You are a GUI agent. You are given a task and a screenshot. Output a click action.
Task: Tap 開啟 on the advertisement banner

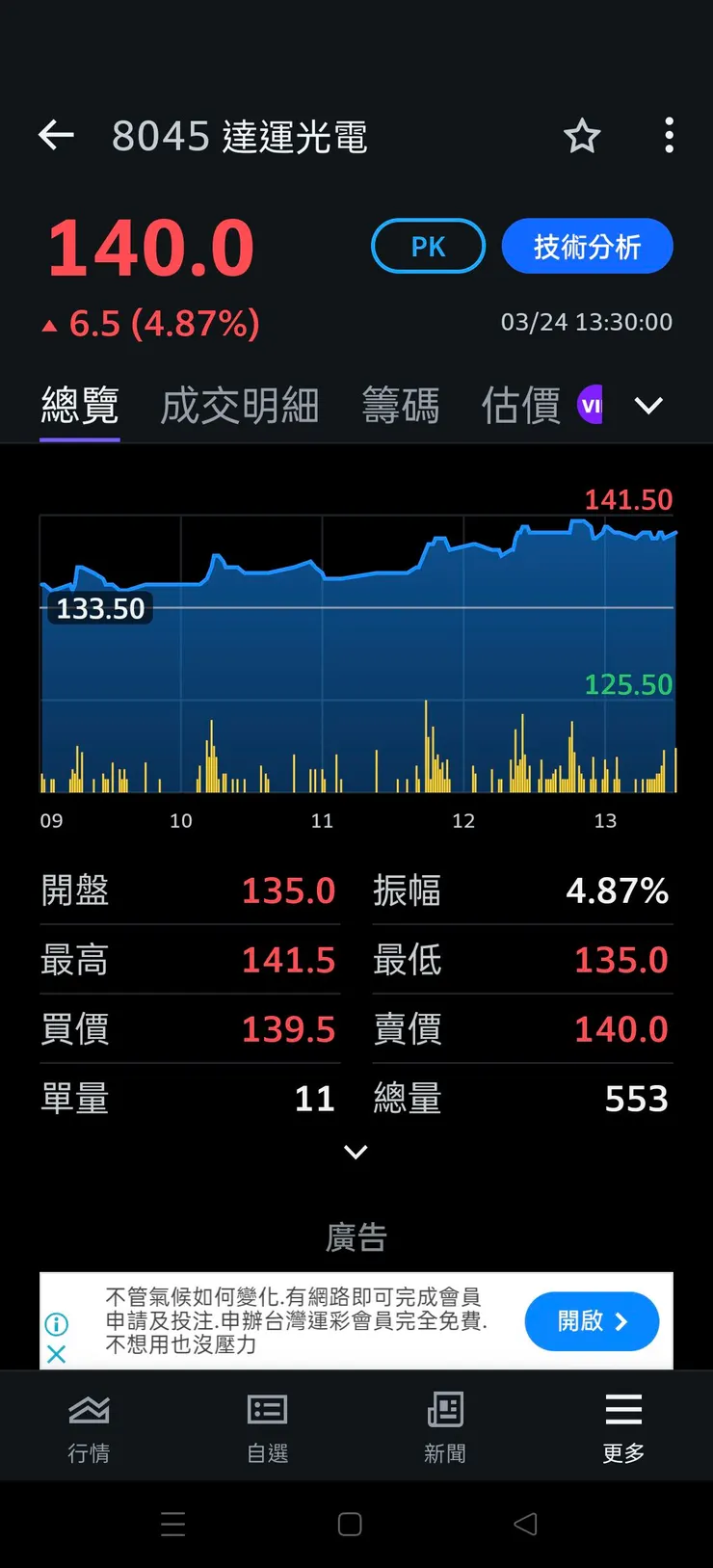coord(591,1321)
